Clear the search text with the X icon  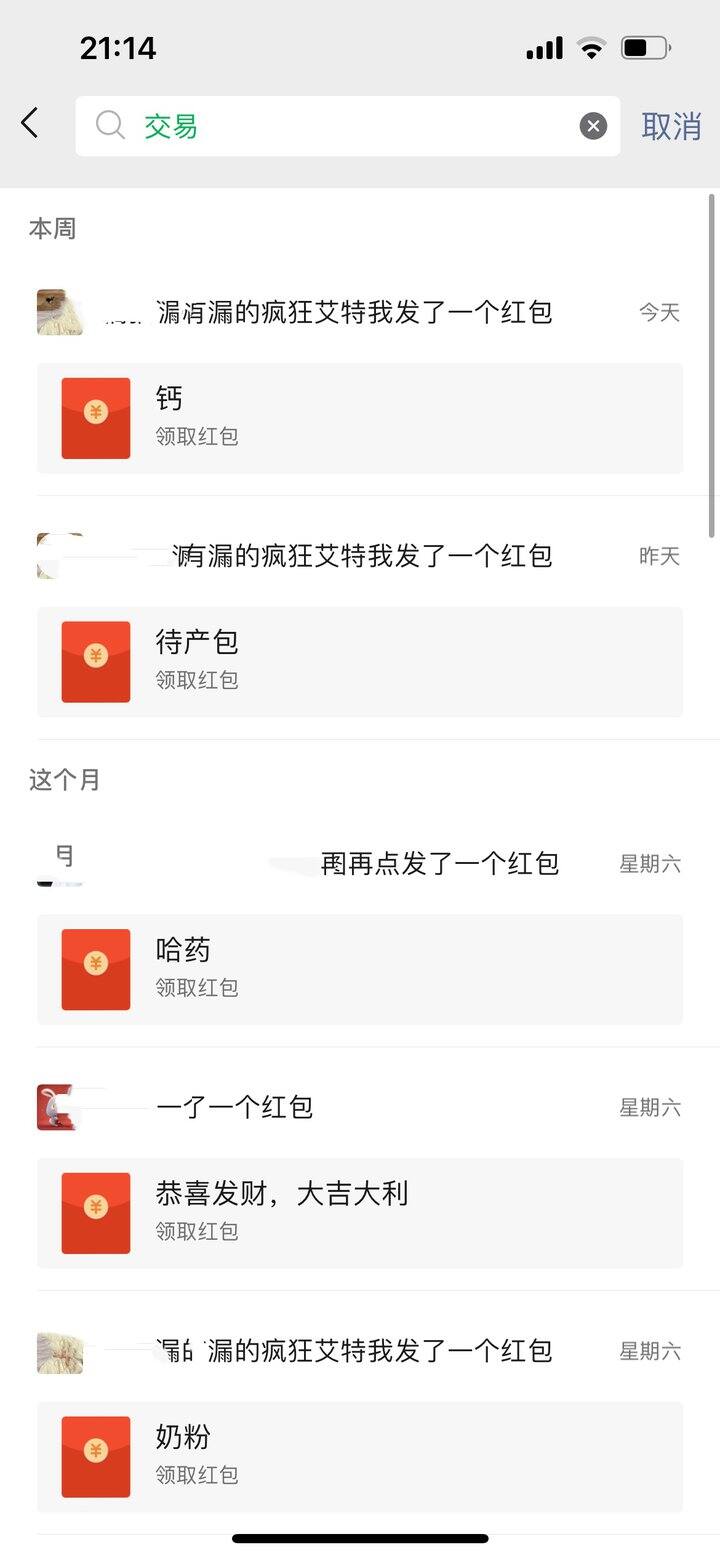pyautogui.click(x=593, y=126)
